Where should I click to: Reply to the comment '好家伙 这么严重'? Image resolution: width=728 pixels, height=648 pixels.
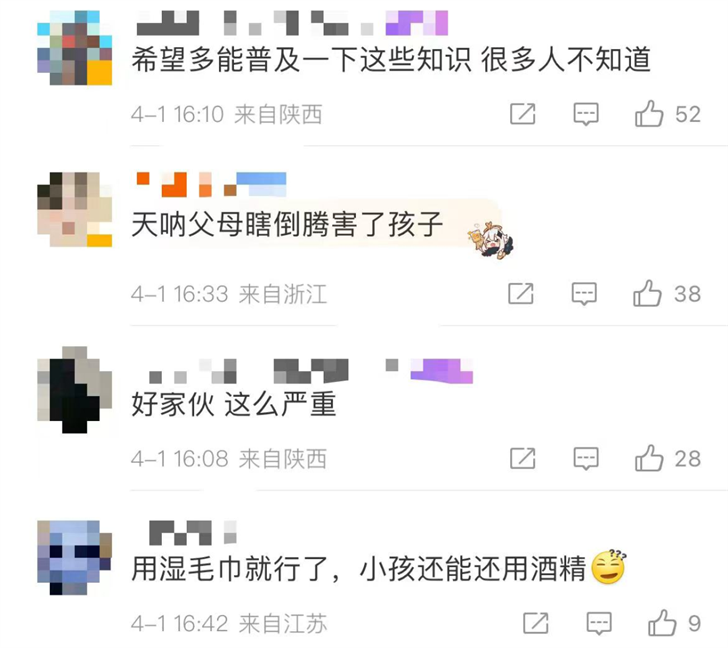tap(586, 459)
